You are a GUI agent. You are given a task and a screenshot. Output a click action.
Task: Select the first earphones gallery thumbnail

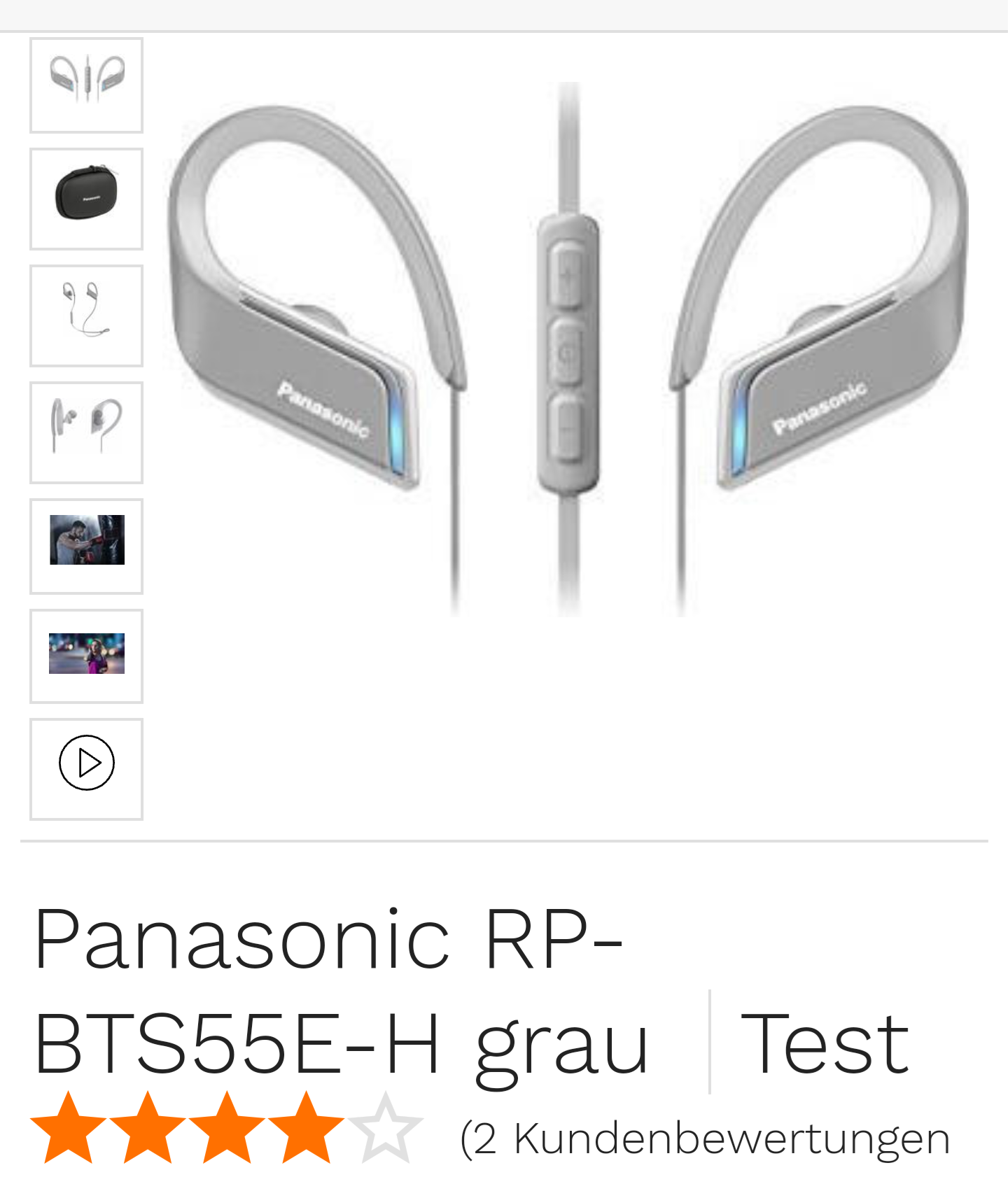87,85
